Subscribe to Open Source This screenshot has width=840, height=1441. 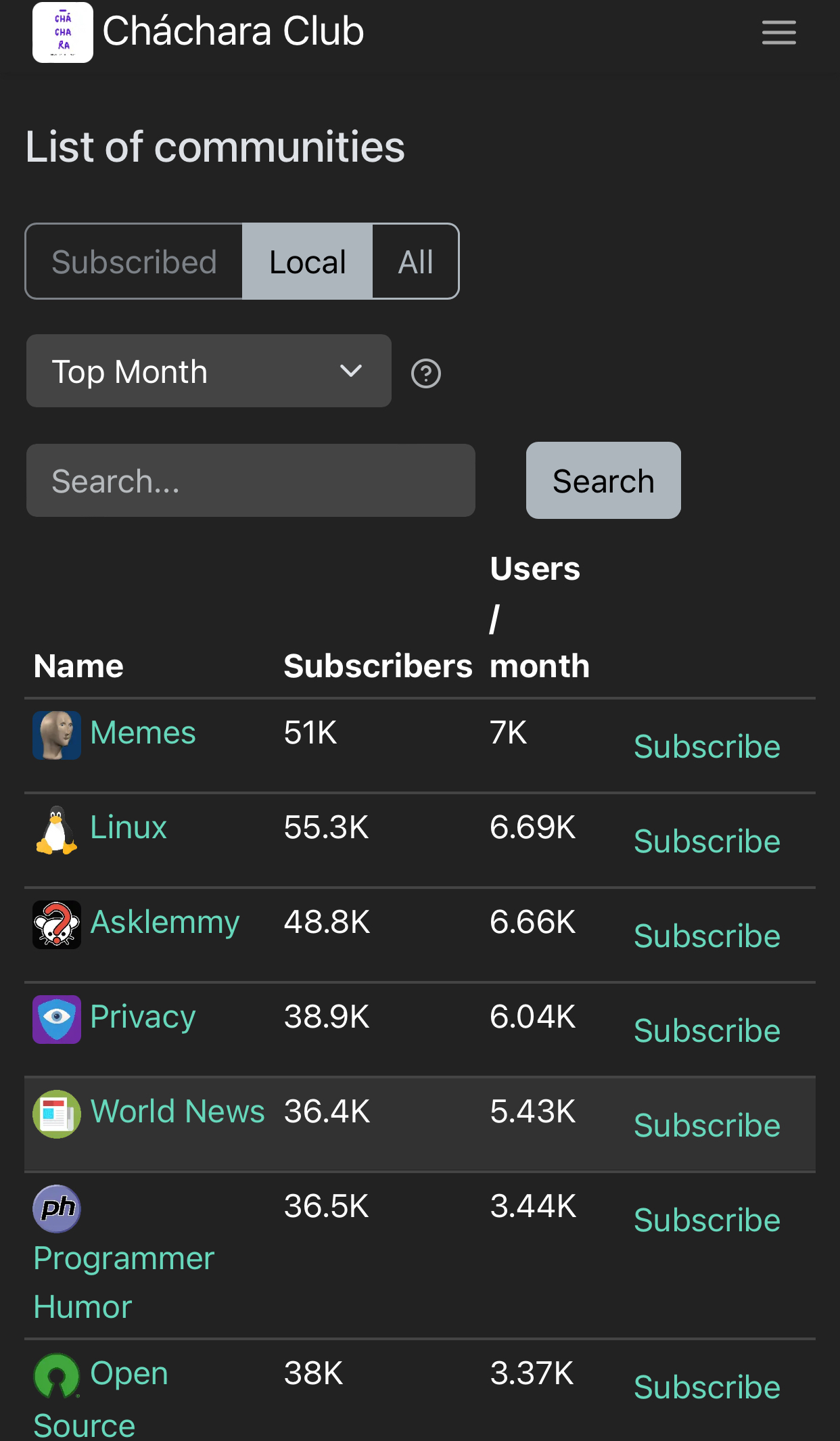(x=707, y=1388)
